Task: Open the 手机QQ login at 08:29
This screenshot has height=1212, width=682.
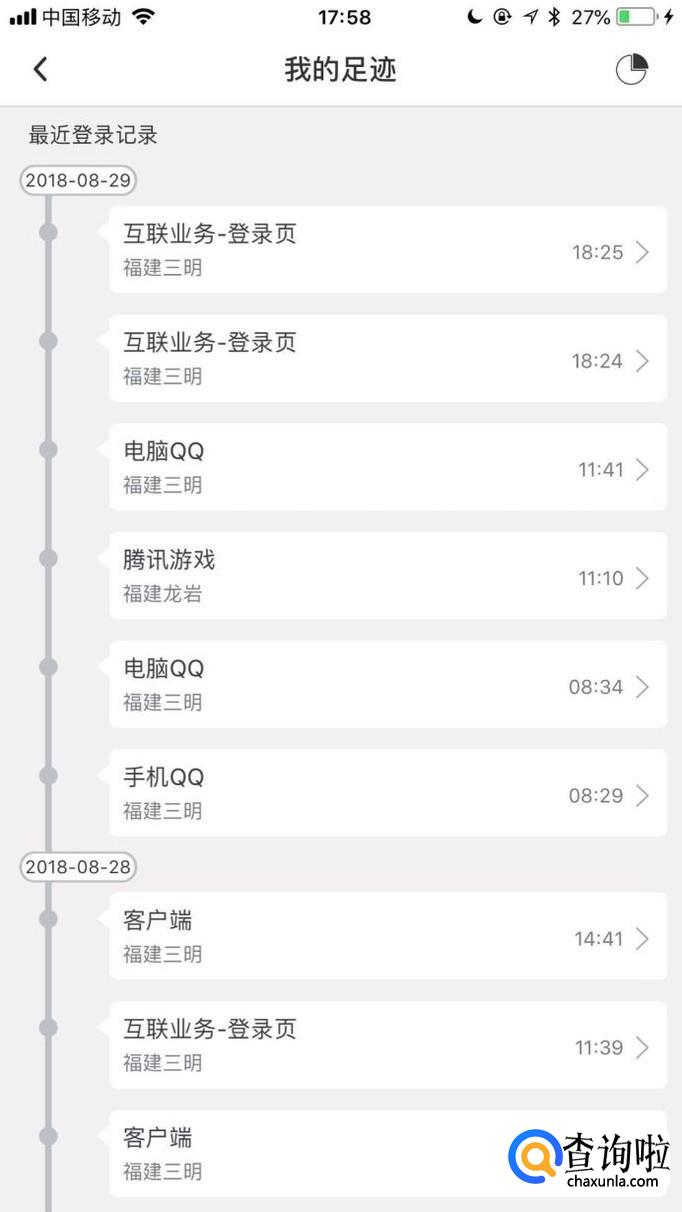Action: [387, 793]
